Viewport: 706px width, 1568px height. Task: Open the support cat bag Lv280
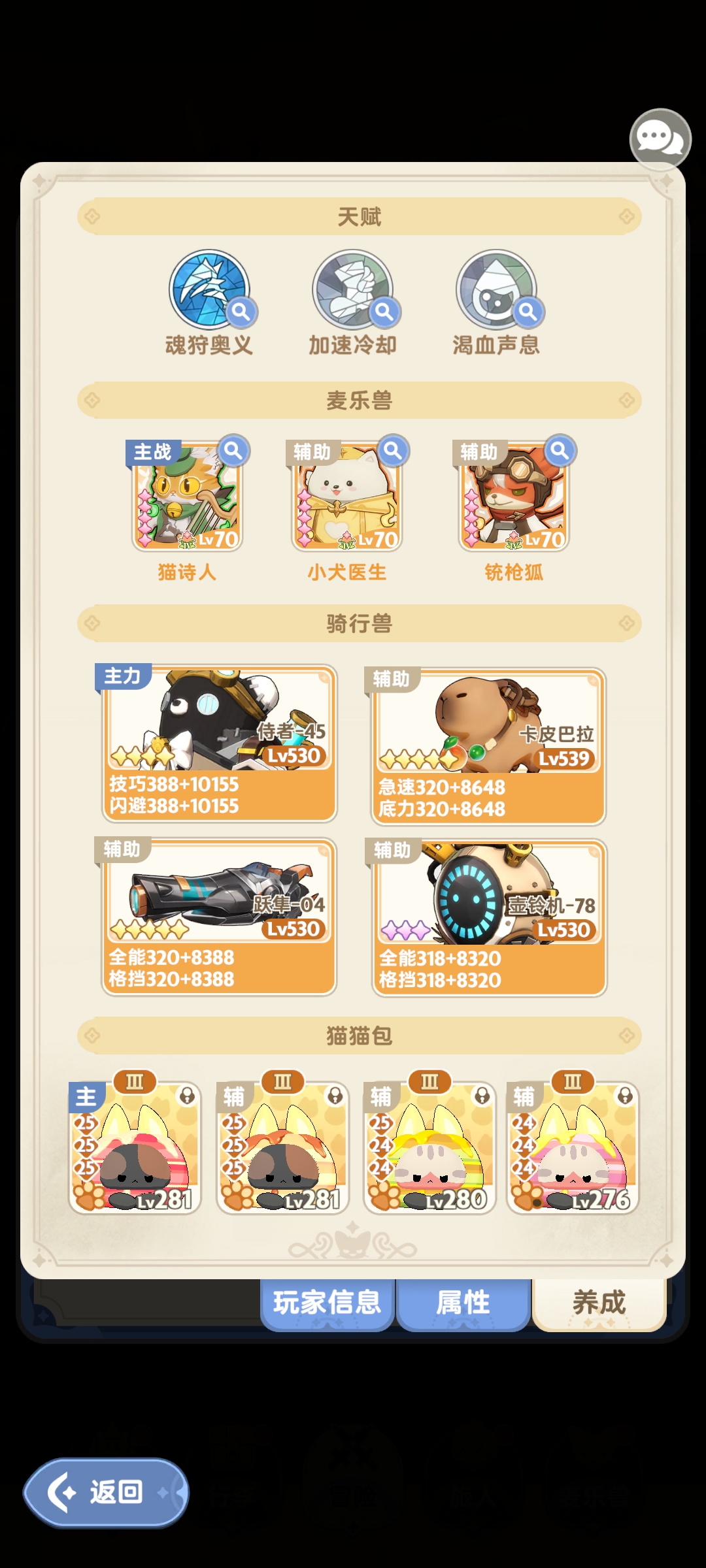[x=429, y=1148]
